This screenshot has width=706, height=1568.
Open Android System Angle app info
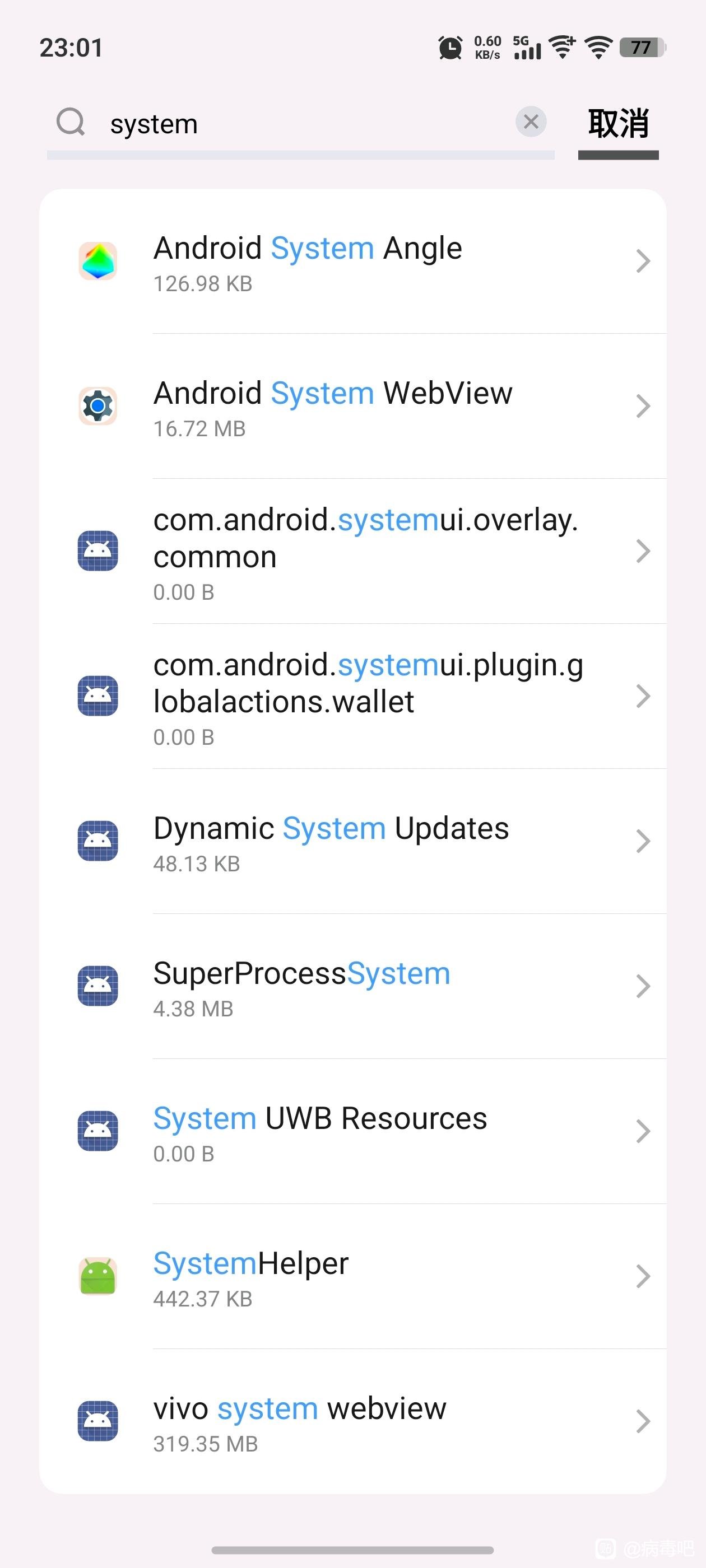pos(352,262)
